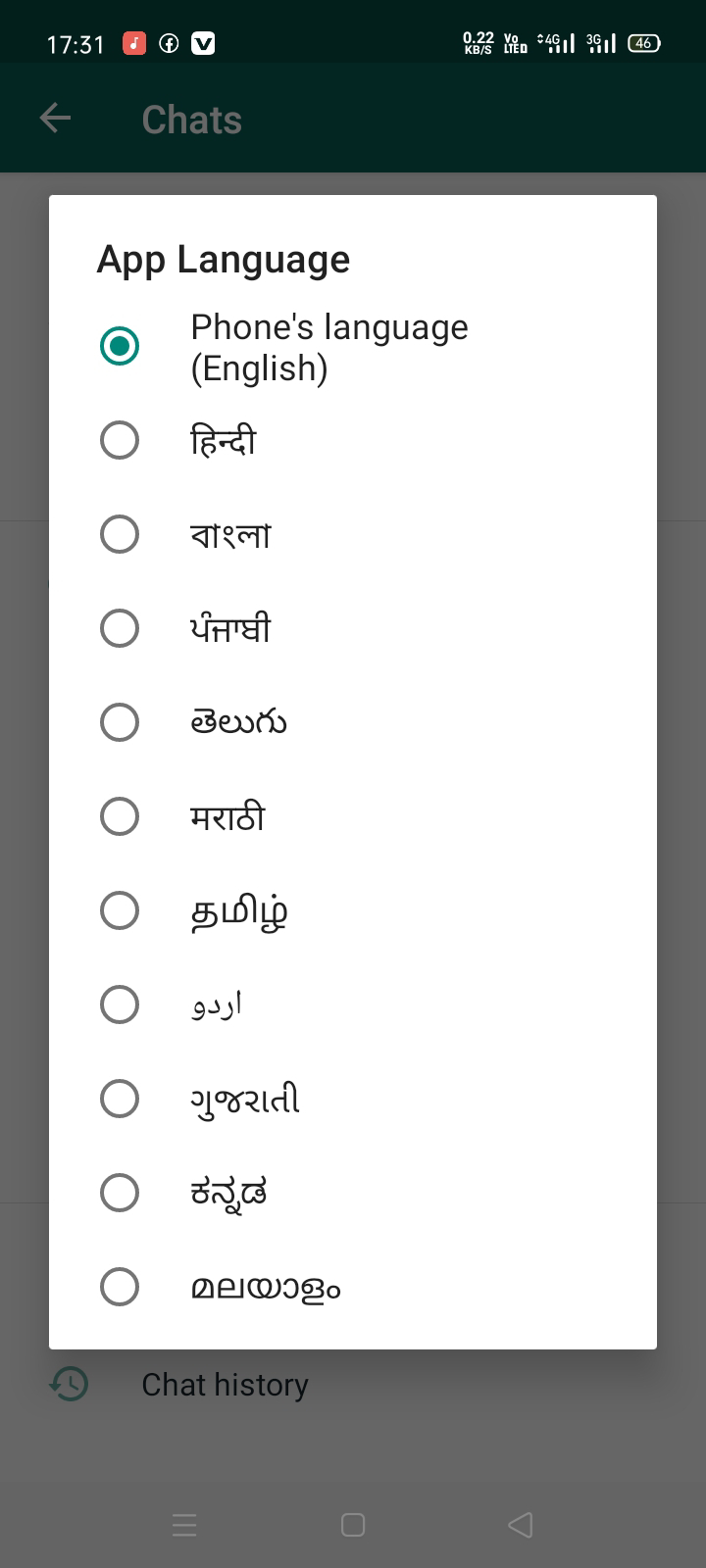Select മലയാളം language option
Viewport: 706px width, 1568px height.
tap(120, 1287)
